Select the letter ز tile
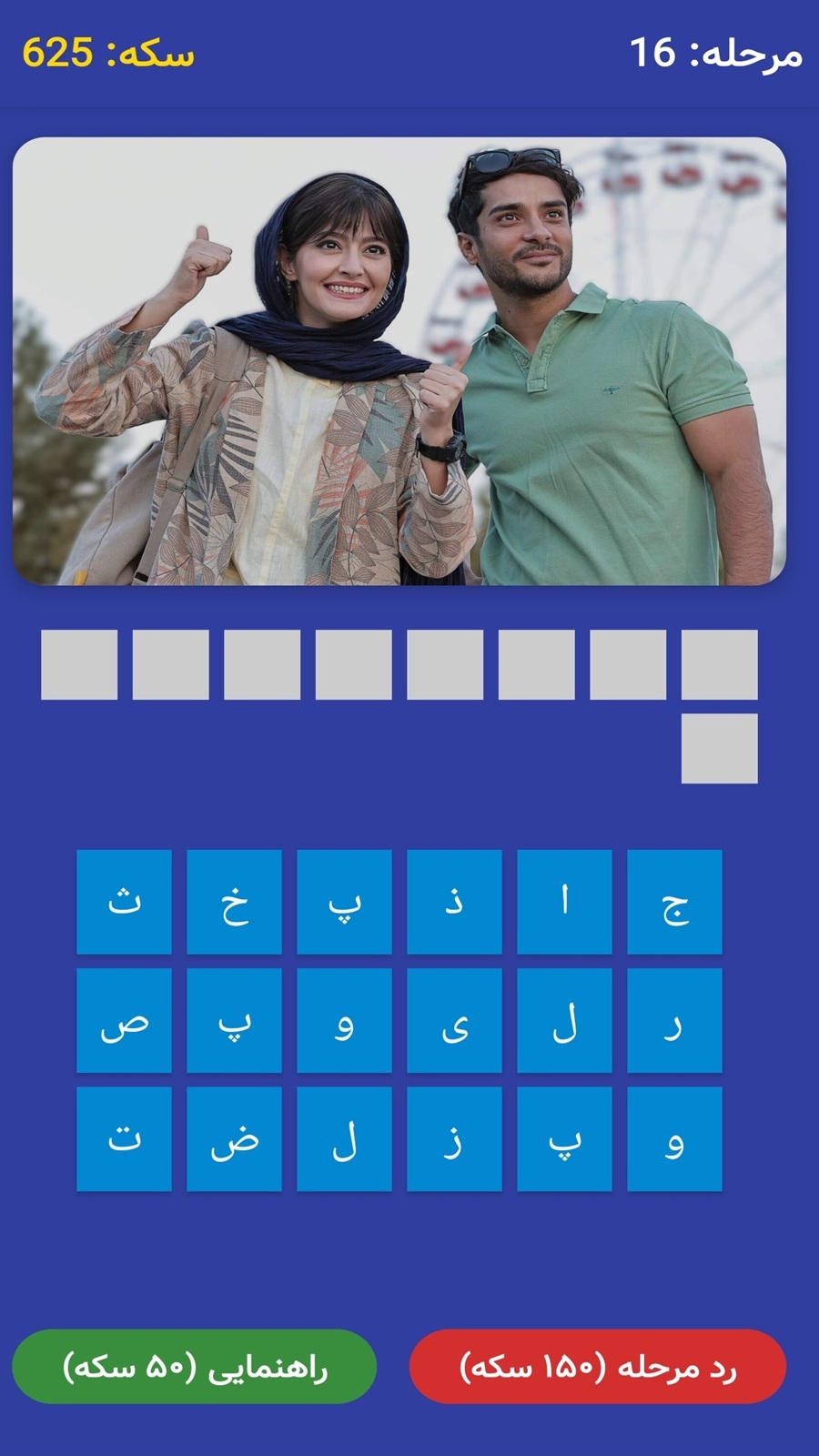This screenshot has height=1456, width=819. click(454, 1138)
